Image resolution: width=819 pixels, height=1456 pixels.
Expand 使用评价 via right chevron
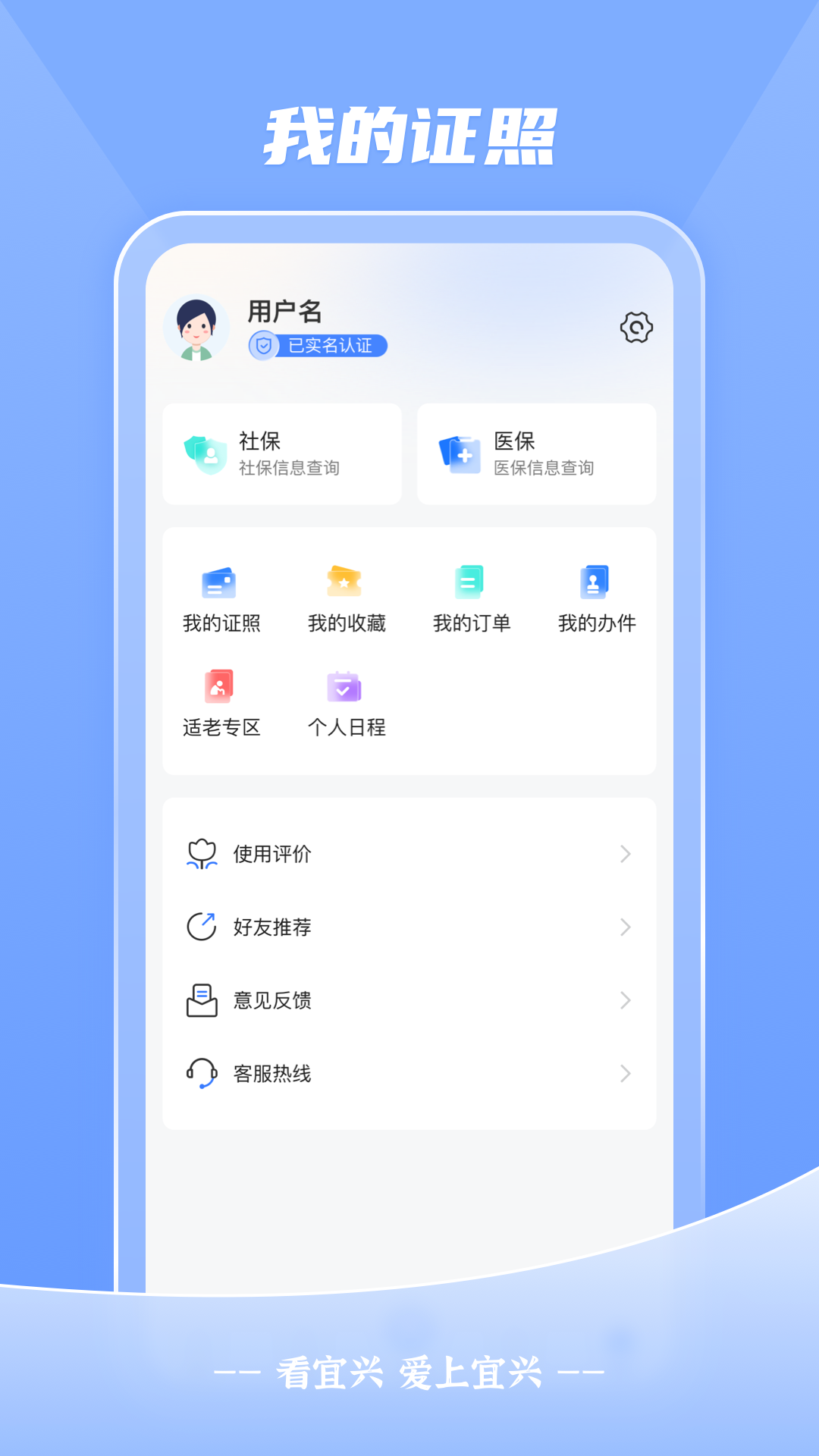click(x=624, y=855)
